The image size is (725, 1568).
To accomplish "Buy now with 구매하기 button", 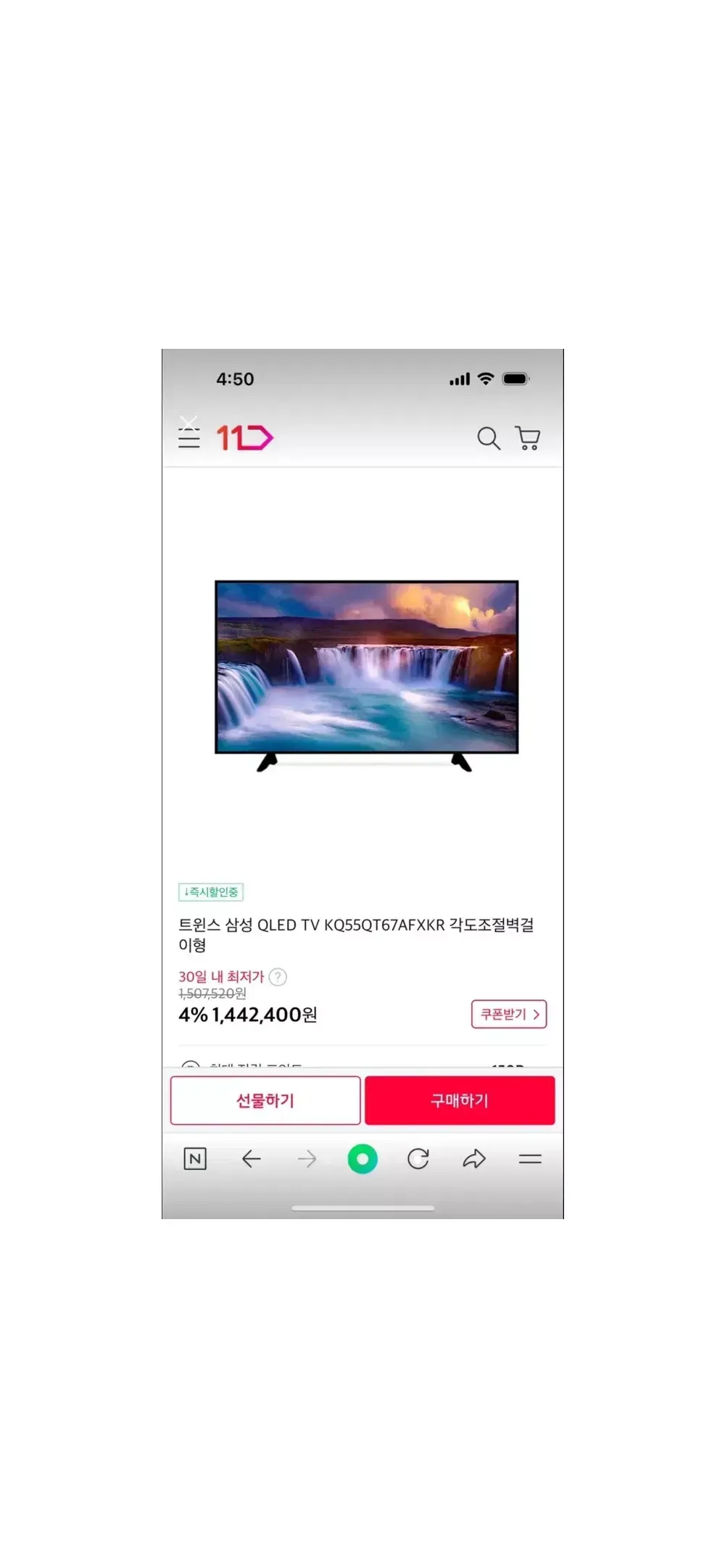I will [460, 1100].
